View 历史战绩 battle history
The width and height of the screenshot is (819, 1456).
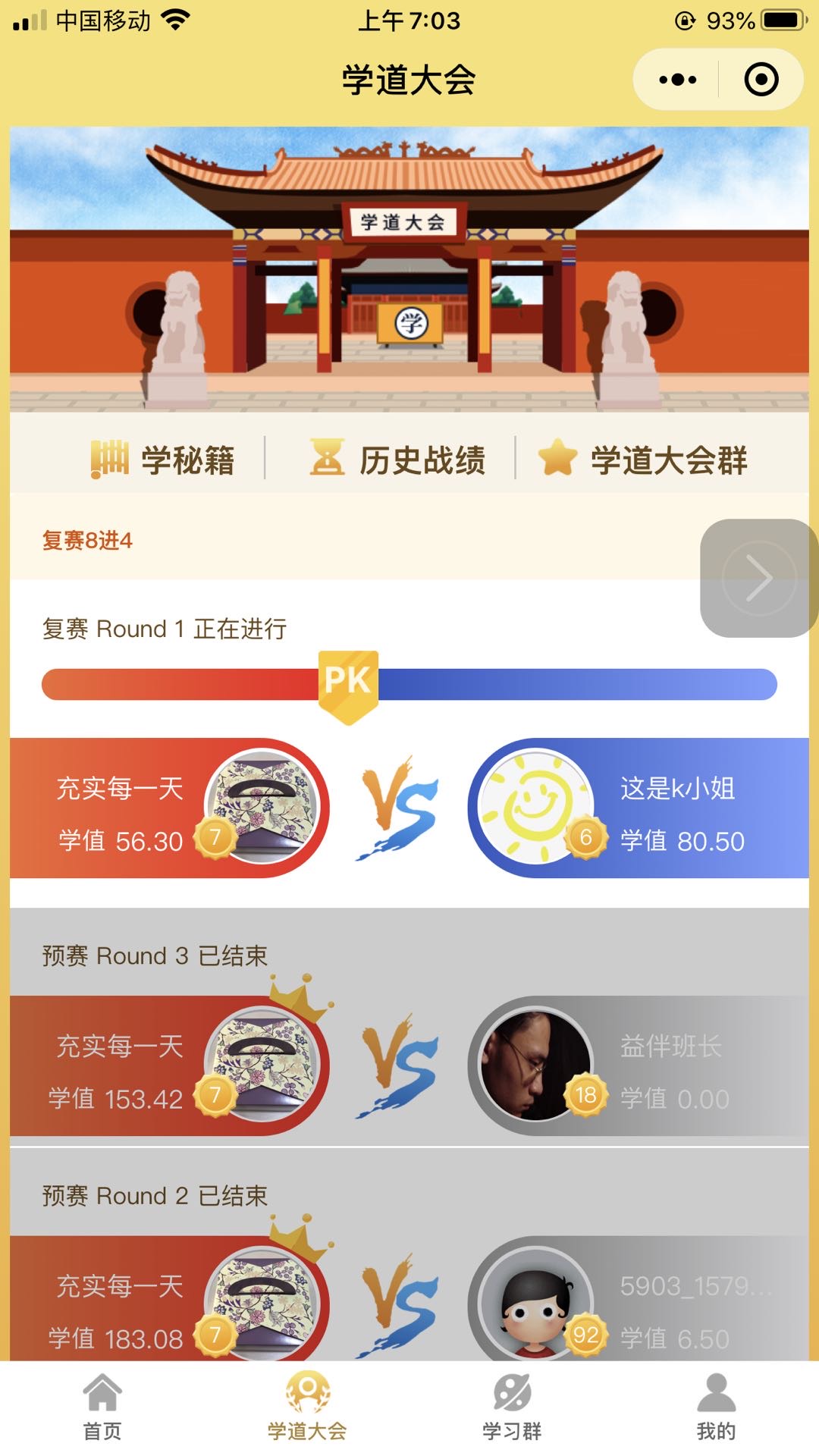398,460
